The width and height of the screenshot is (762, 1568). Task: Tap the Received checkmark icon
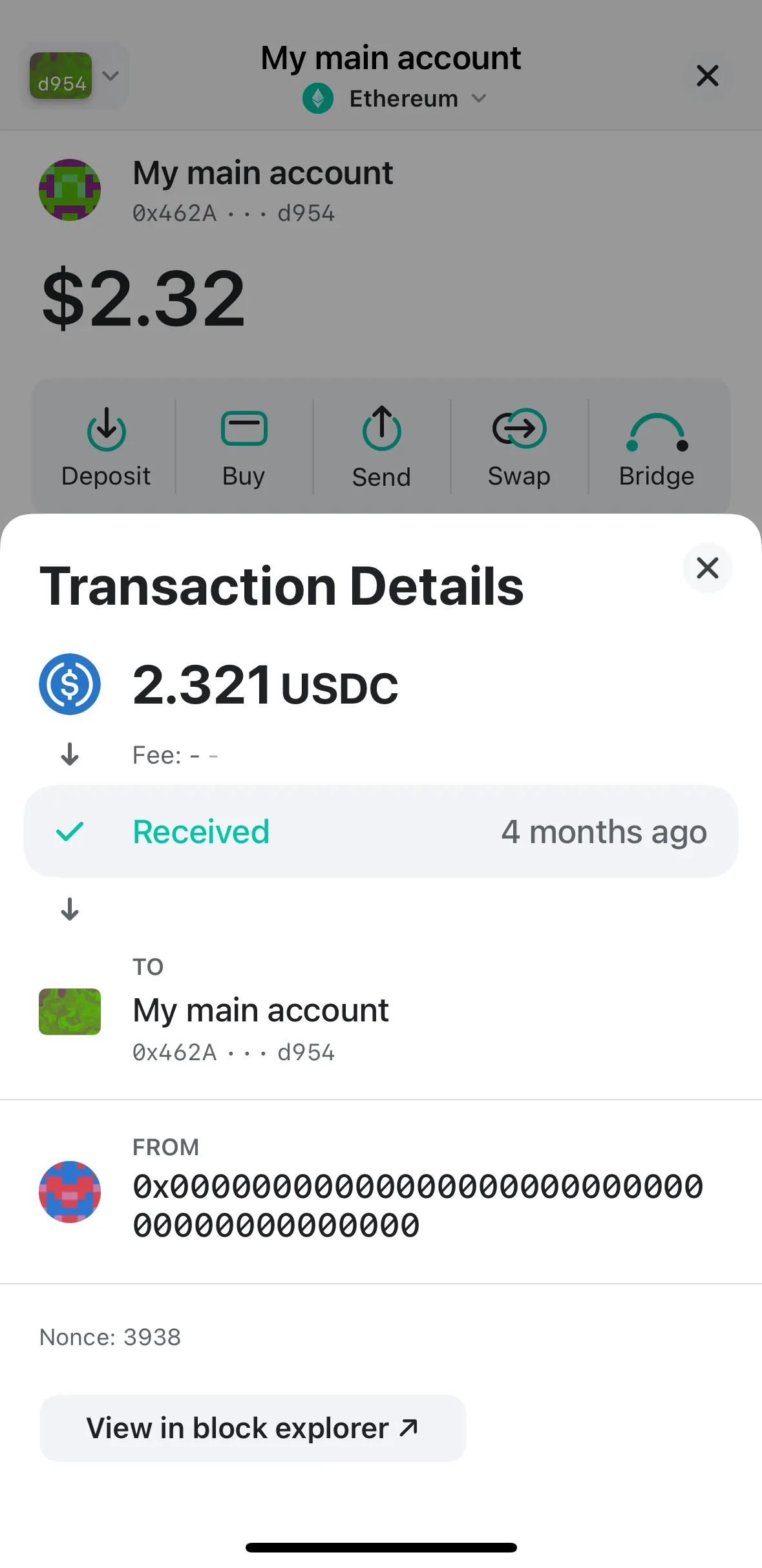71,831
